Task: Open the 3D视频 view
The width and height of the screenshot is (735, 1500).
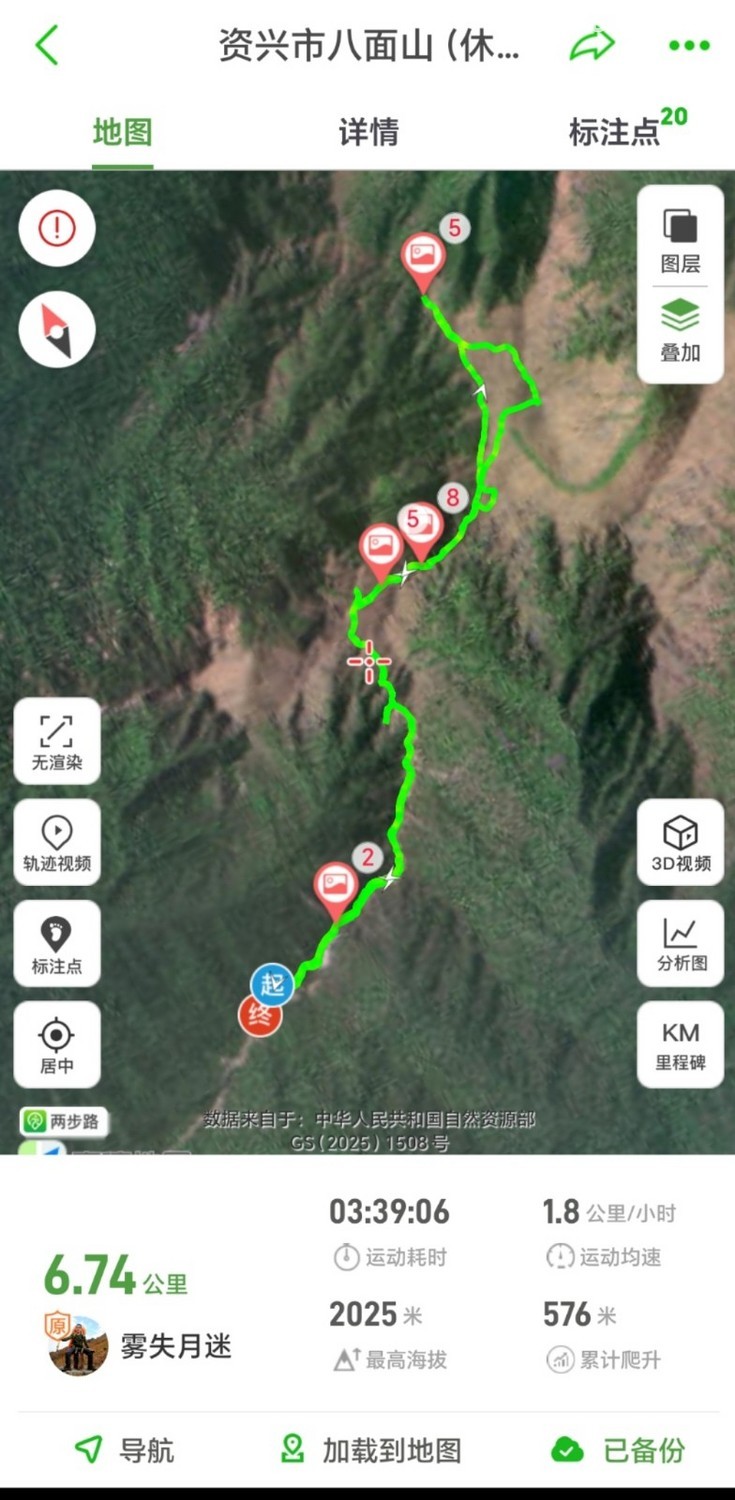Action: click(680, 843)
